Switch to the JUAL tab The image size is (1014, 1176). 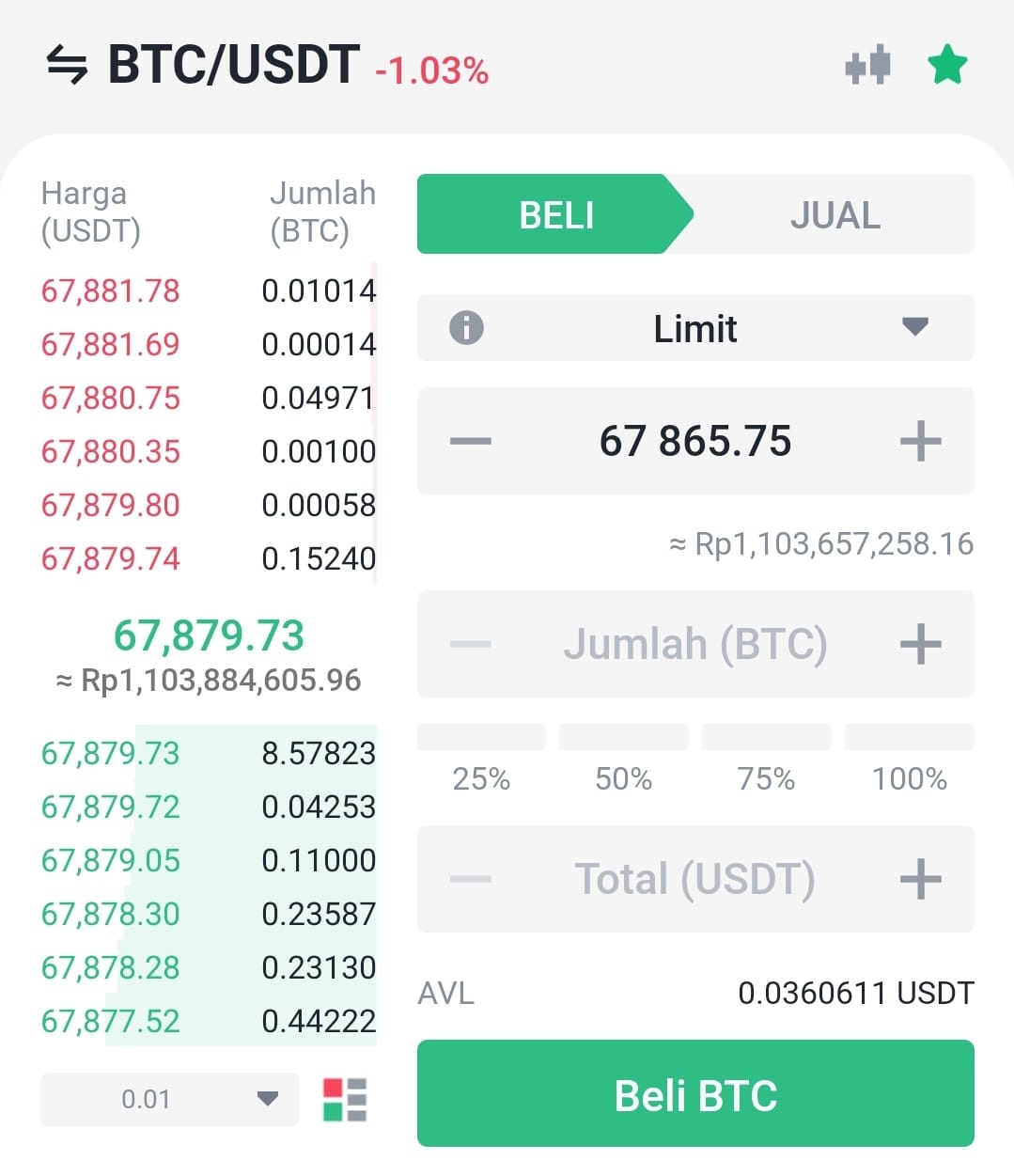835,215
